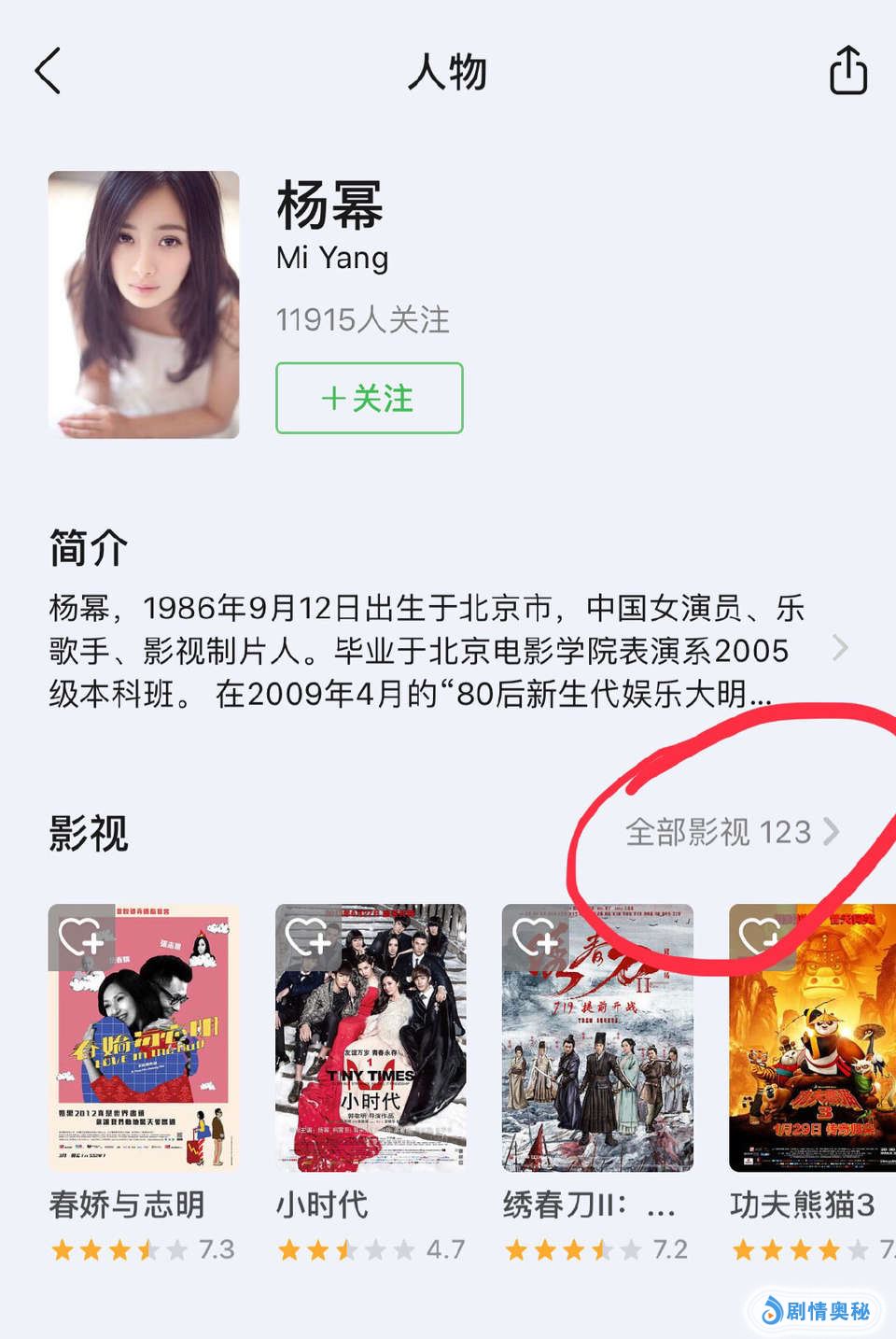Viewport: 896px width, 1339px height.
Task: Go back to the previous page
Action: click(49, 71)
